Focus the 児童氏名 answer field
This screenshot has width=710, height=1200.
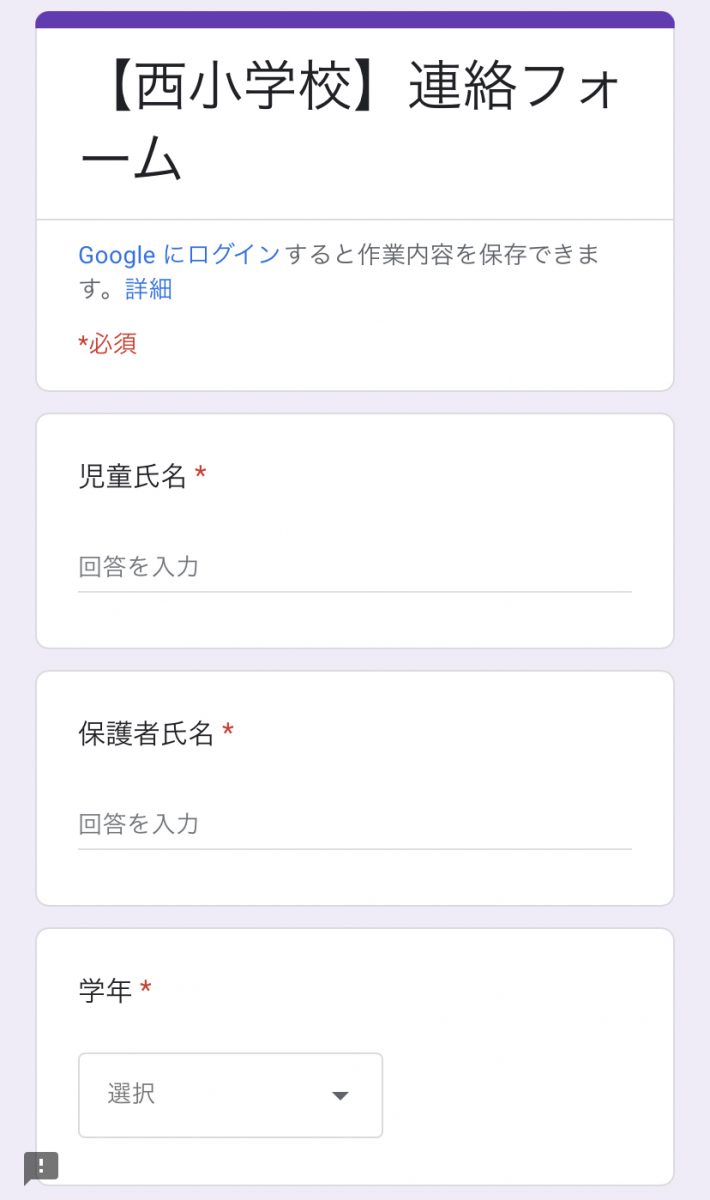(354, 568)
